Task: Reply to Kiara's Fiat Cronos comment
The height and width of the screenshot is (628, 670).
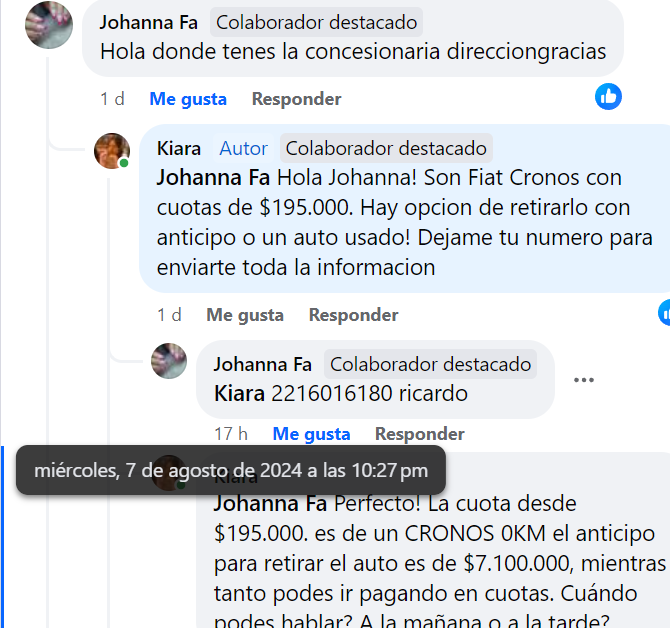Action: tap(353, 315)
